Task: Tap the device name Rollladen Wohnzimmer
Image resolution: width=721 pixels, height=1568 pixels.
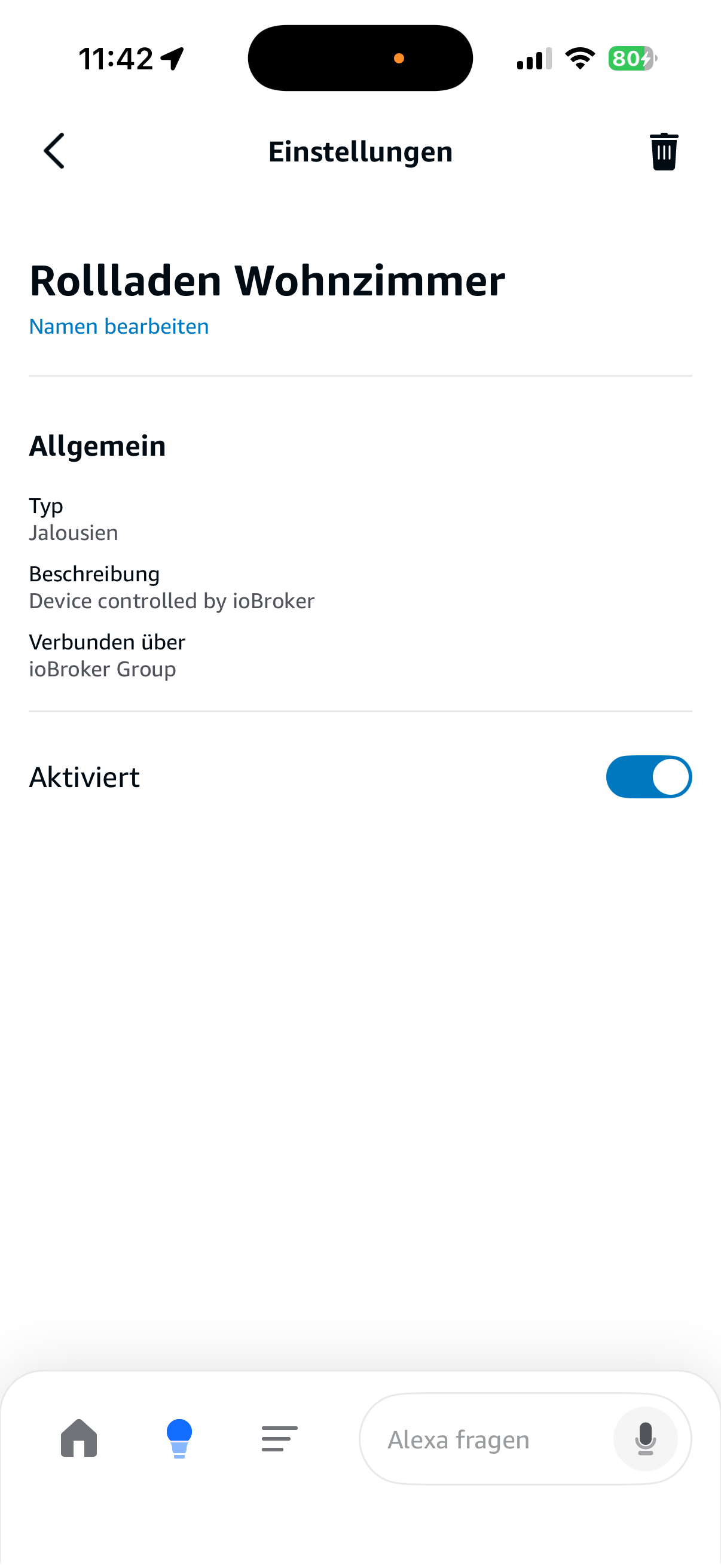Action: coord(267,279)
